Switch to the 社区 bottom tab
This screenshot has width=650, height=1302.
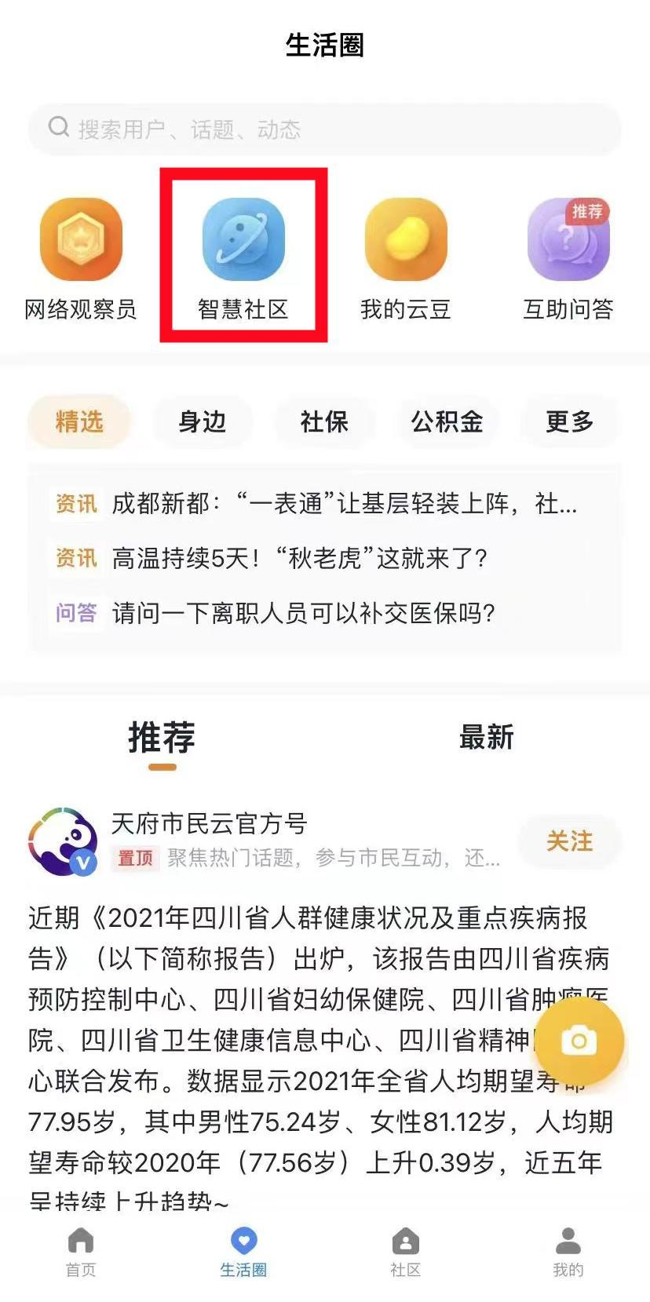coord(405,1253)
